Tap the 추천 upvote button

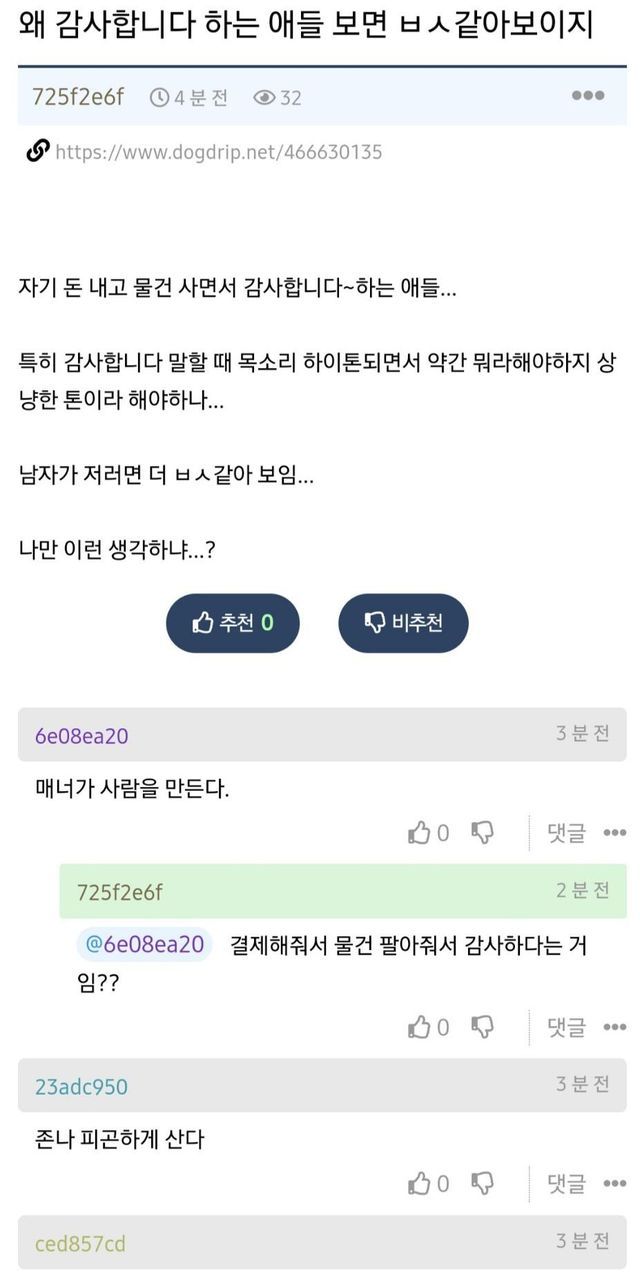(x=233, y=623)
